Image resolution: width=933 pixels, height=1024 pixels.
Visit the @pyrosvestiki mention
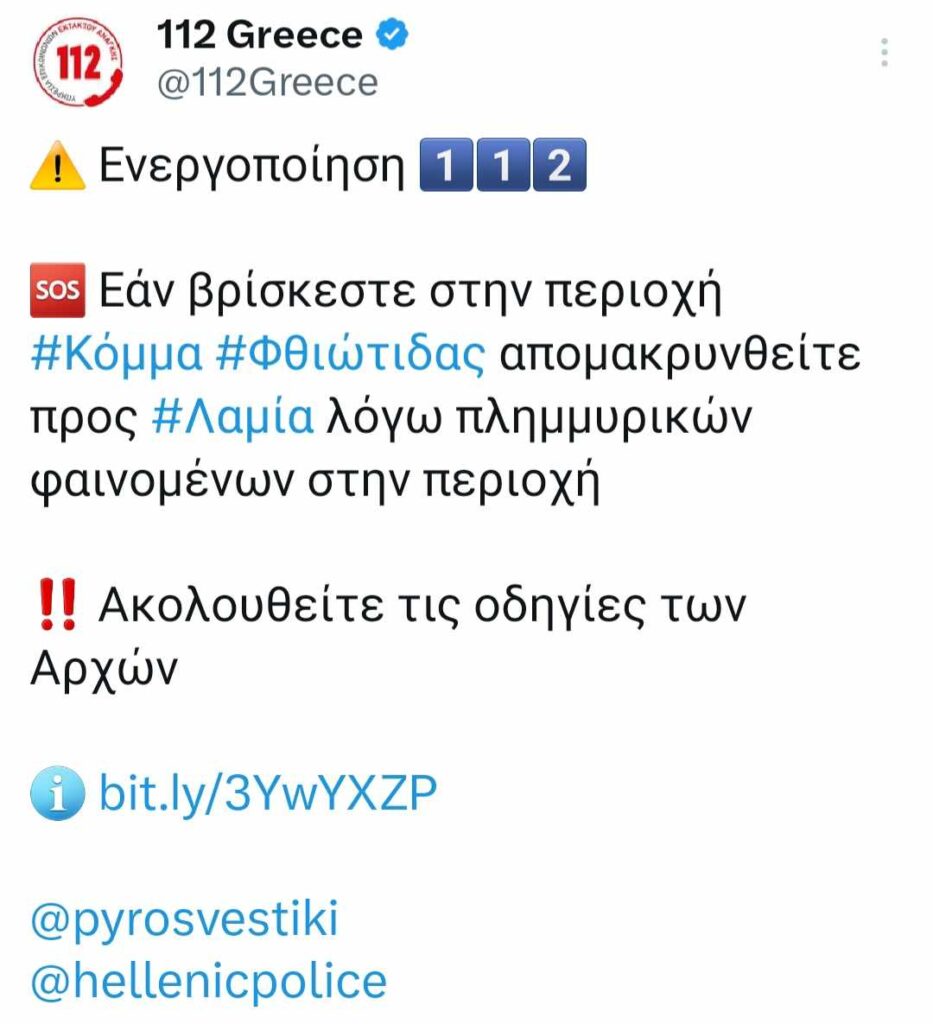pyautogui.click(x=184, y=920)
